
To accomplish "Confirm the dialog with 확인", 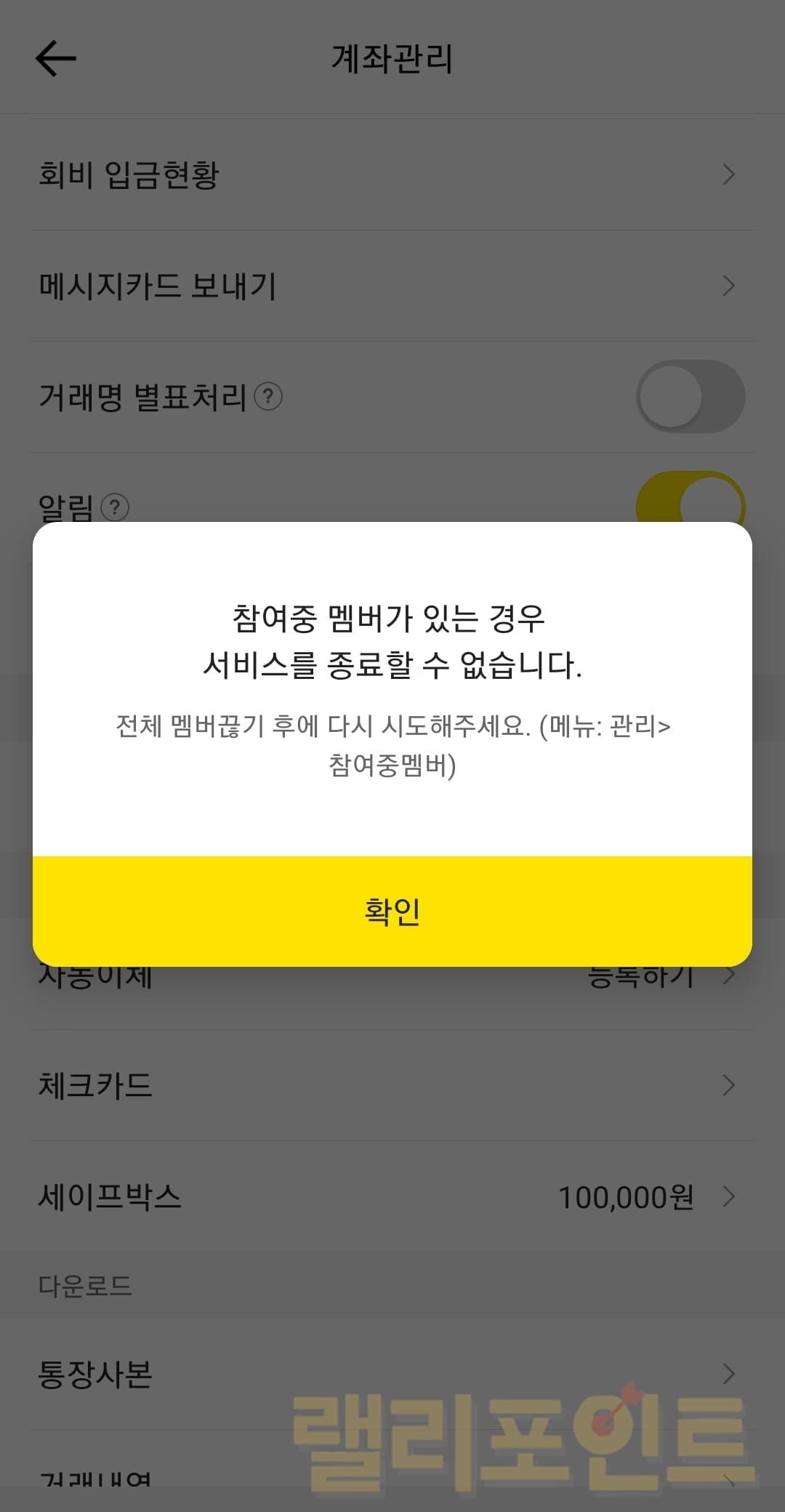I will click(x=392, y=911).
